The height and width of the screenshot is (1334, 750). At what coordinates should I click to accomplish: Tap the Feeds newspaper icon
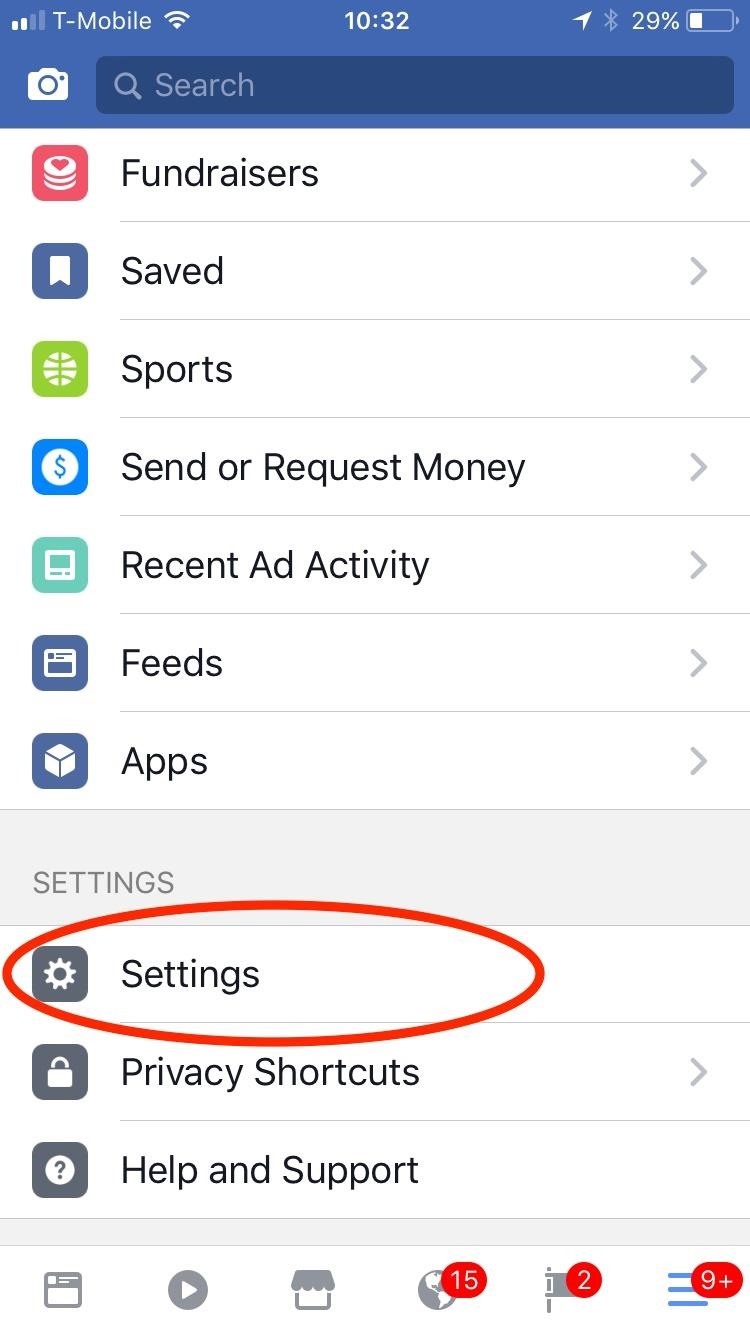point(59,662)
